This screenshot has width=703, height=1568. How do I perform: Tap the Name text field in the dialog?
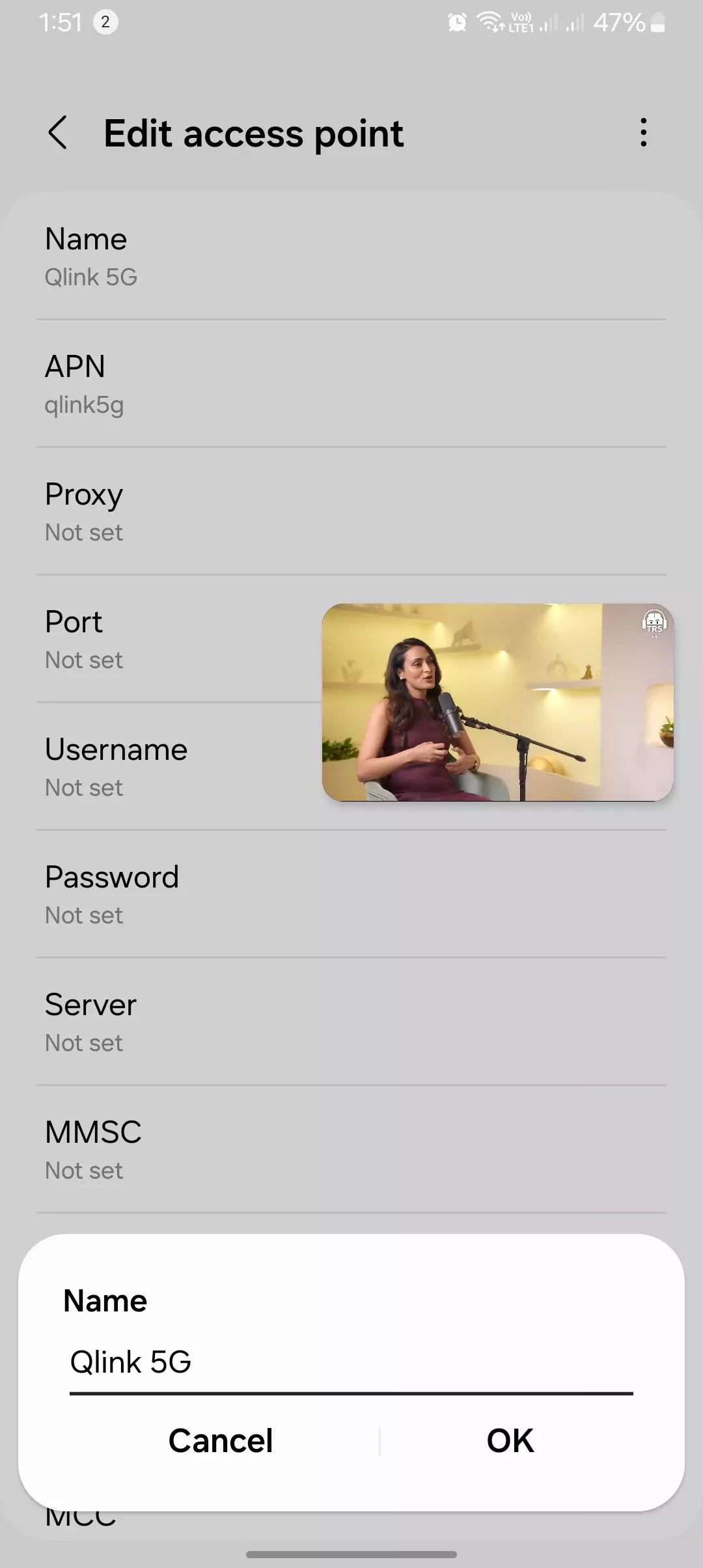(x=350, y=1362)
